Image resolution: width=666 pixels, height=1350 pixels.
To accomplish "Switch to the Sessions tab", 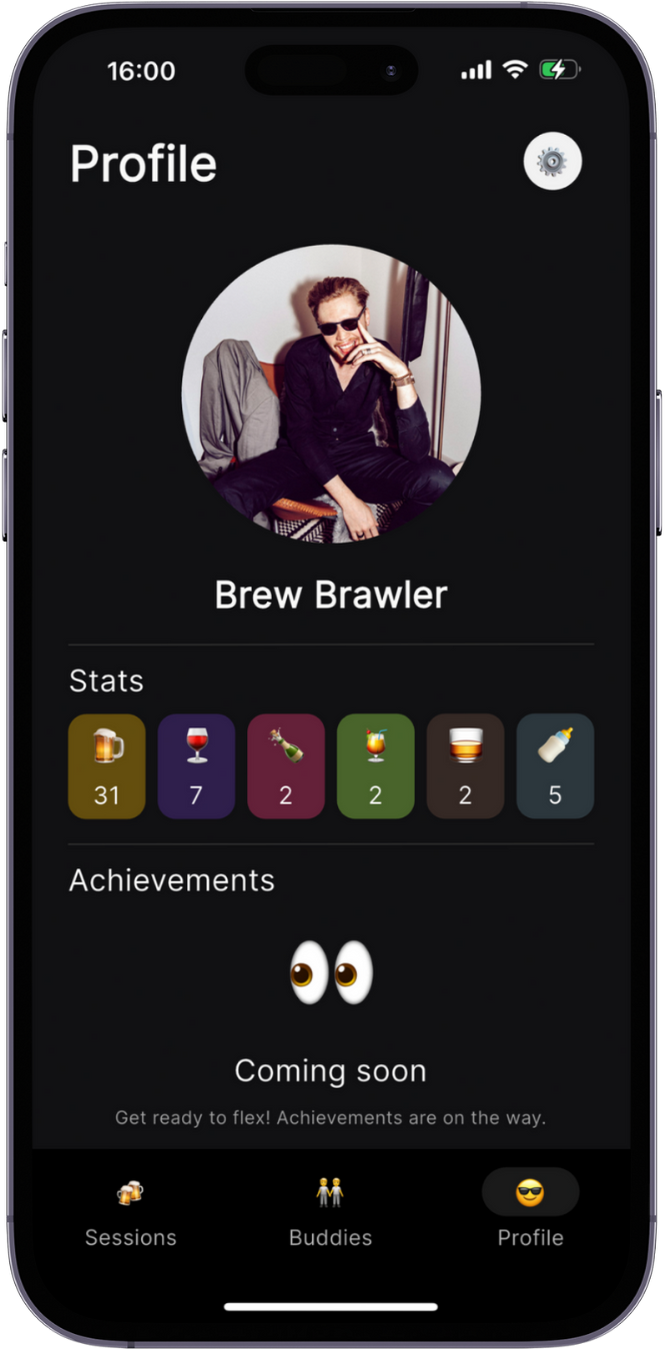I will tap(130, 1211).
